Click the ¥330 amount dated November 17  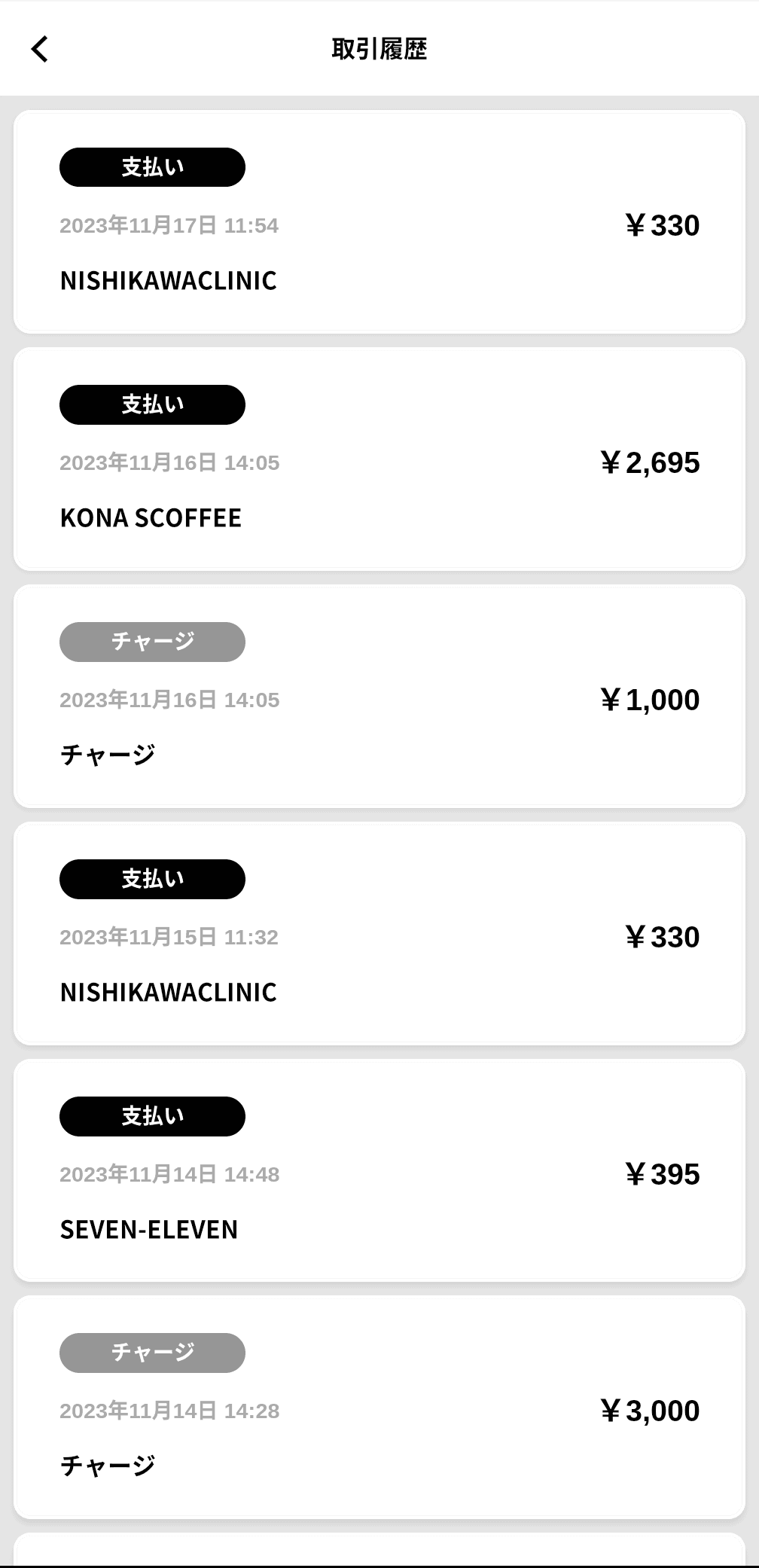click(662, 224)
